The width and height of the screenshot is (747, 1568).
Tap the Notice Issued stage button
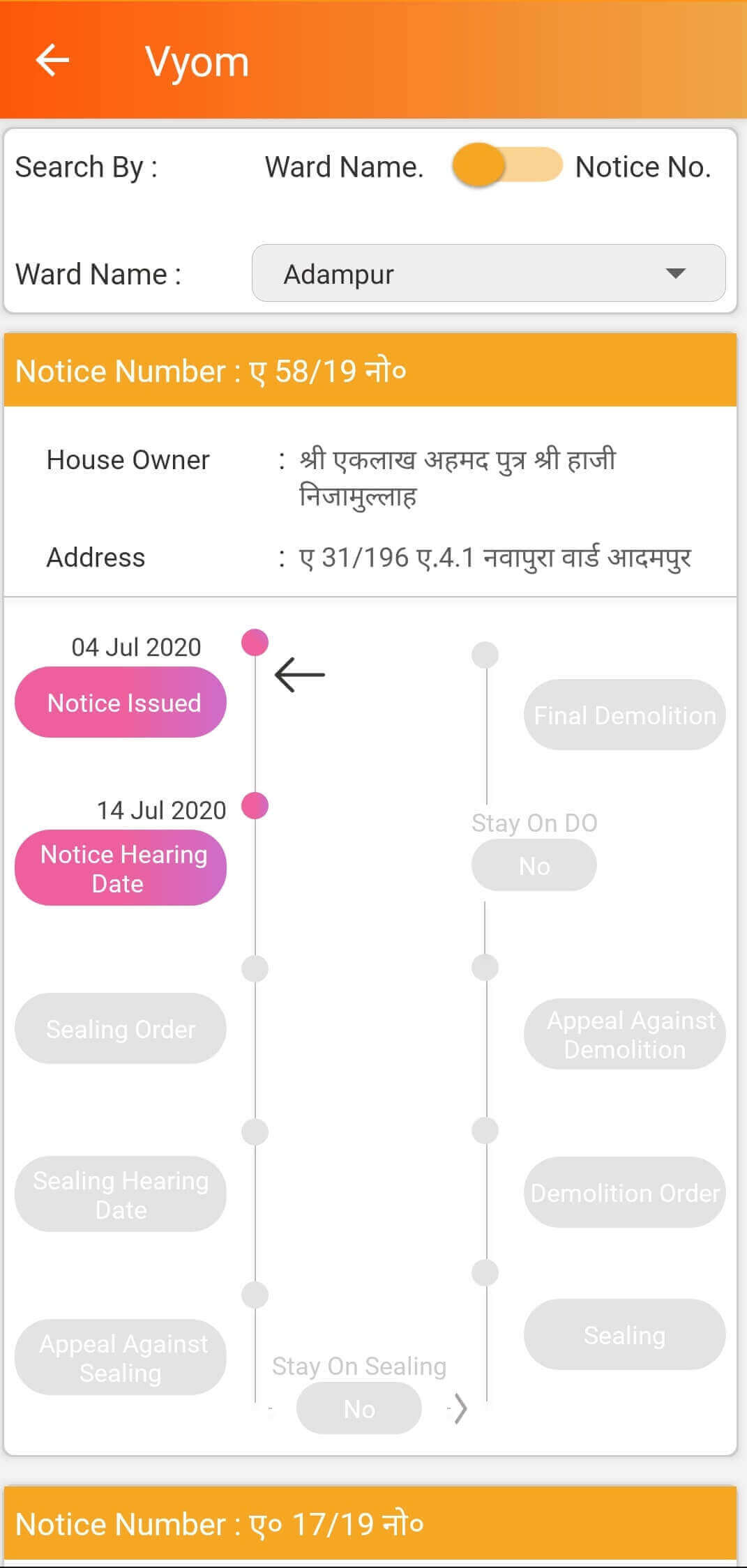[x=121, y=702]
